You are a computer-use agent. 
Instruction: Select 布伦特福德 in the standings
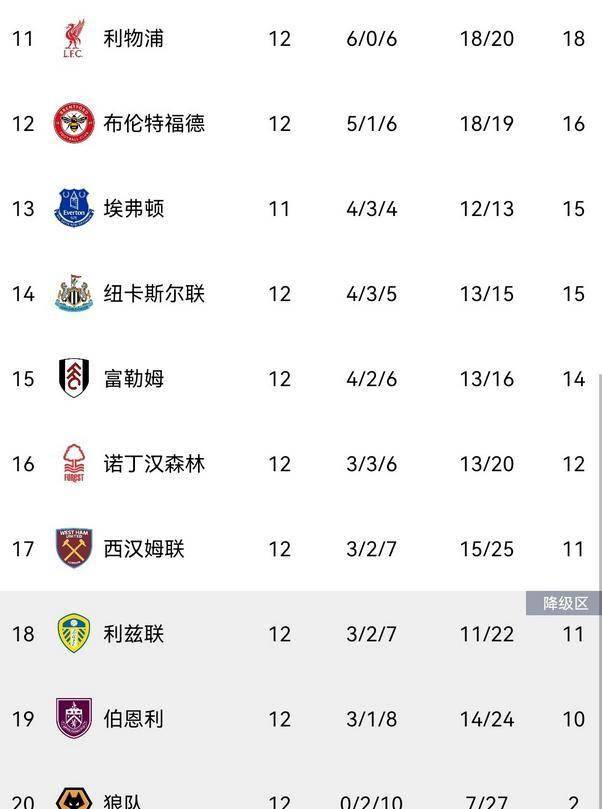(153, 124)
